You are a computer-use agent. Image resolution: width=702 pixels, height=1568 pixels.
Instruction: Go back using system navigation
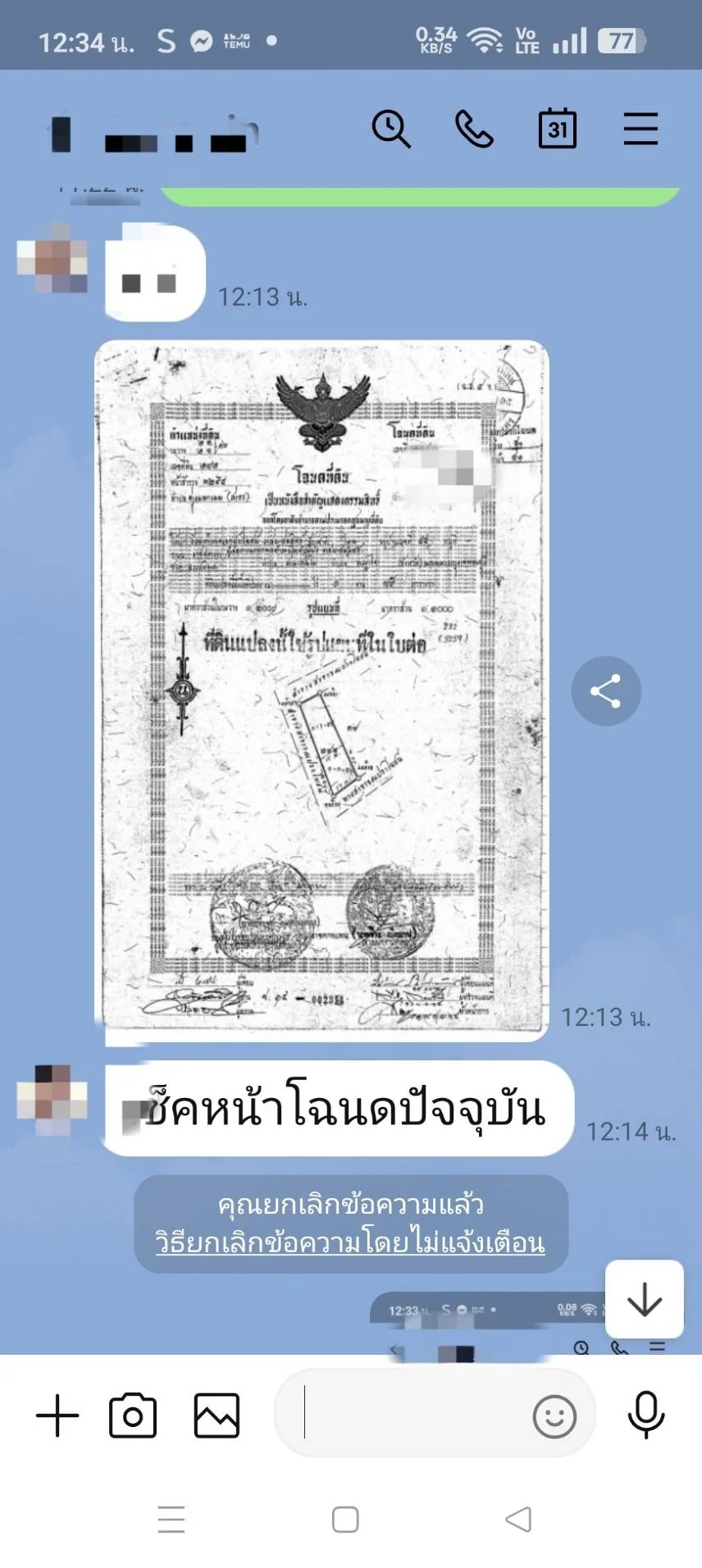click(x=517, y=1520)
